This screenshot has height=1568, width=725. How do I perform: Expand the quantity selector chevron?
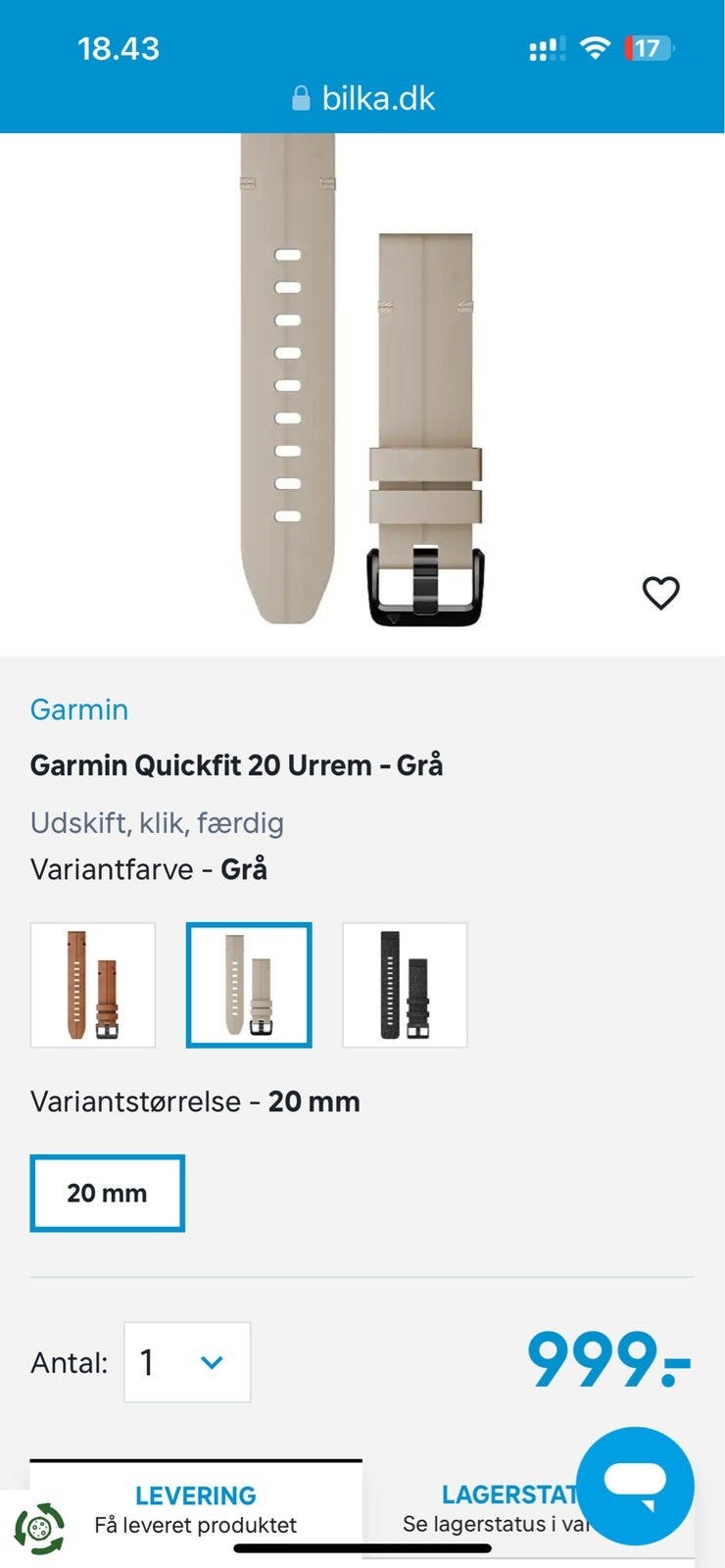pos(209,1362)
